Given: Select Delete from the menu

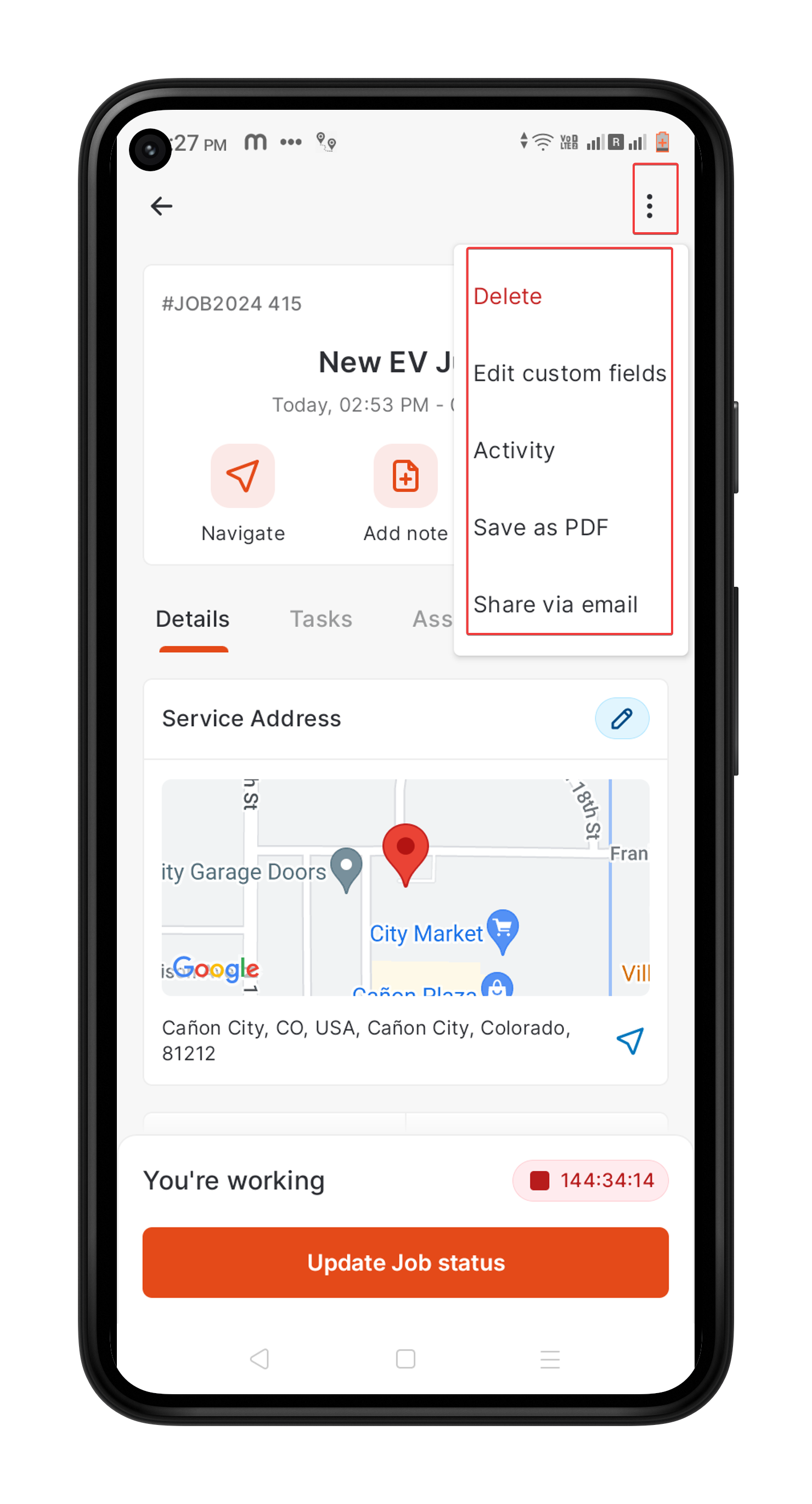Looking at the screenshot, I should 507,296.
